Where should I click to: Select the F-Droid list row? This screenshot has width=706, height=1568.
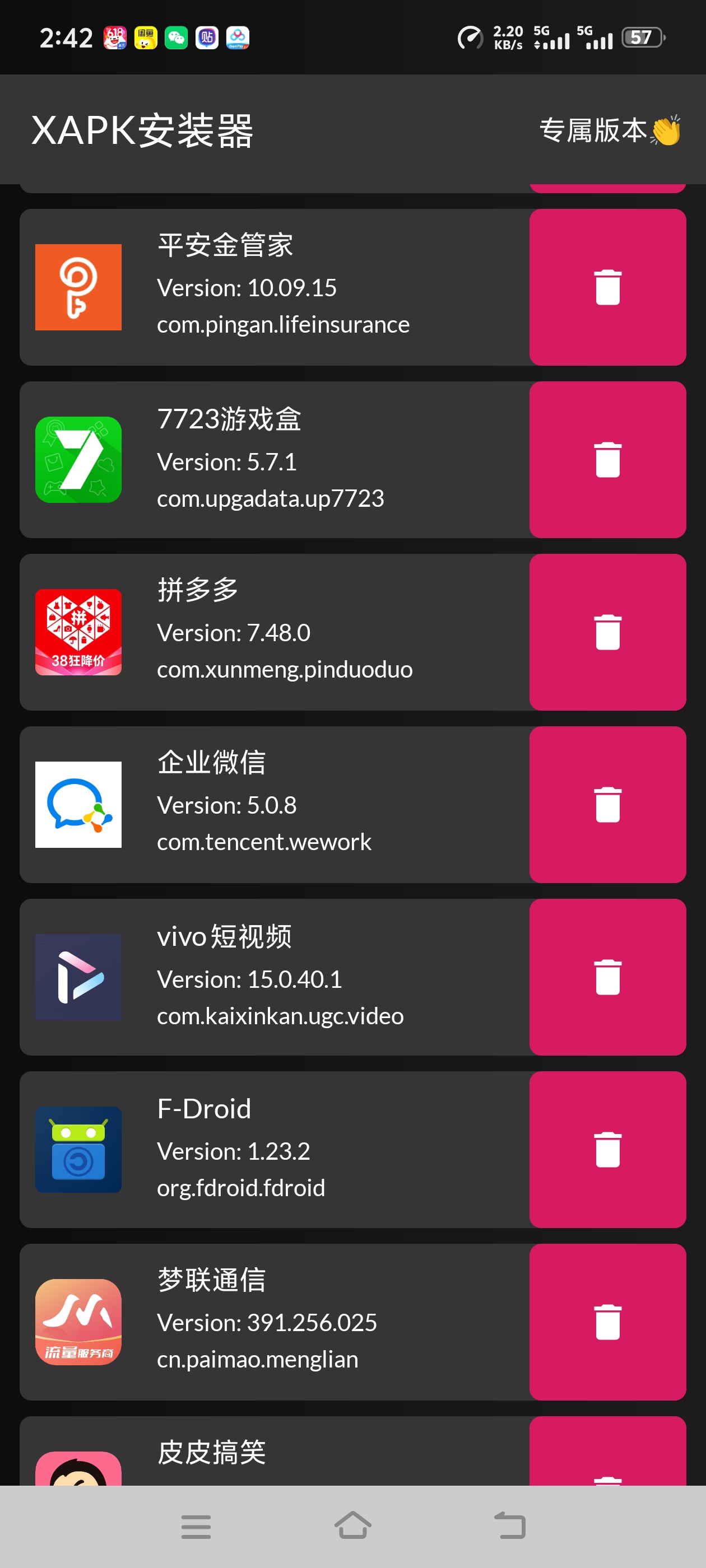pyautogui.click(x=275, y=1149)
